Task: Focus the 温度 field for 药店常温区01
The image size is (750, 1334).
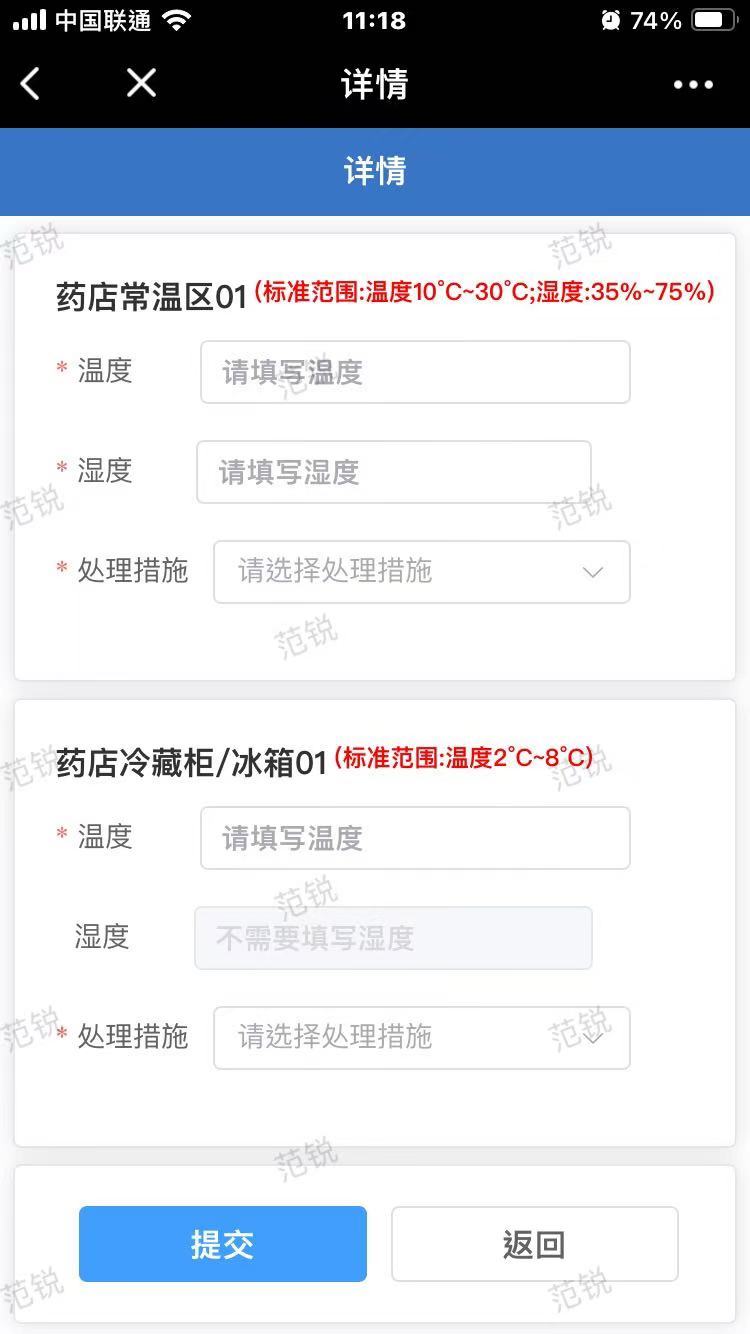Action: point(415,372)
